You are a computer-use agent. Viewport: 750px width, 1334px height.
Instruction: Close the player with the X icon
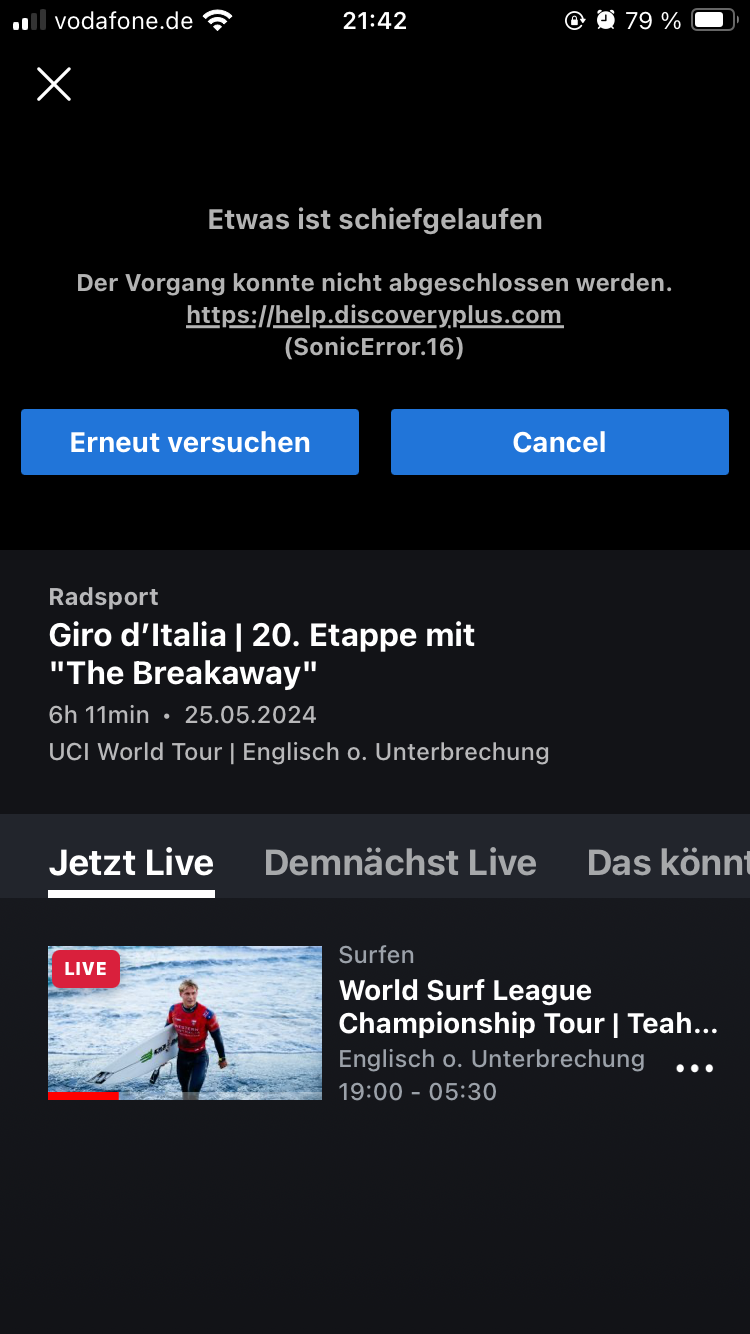coord(54,85)
